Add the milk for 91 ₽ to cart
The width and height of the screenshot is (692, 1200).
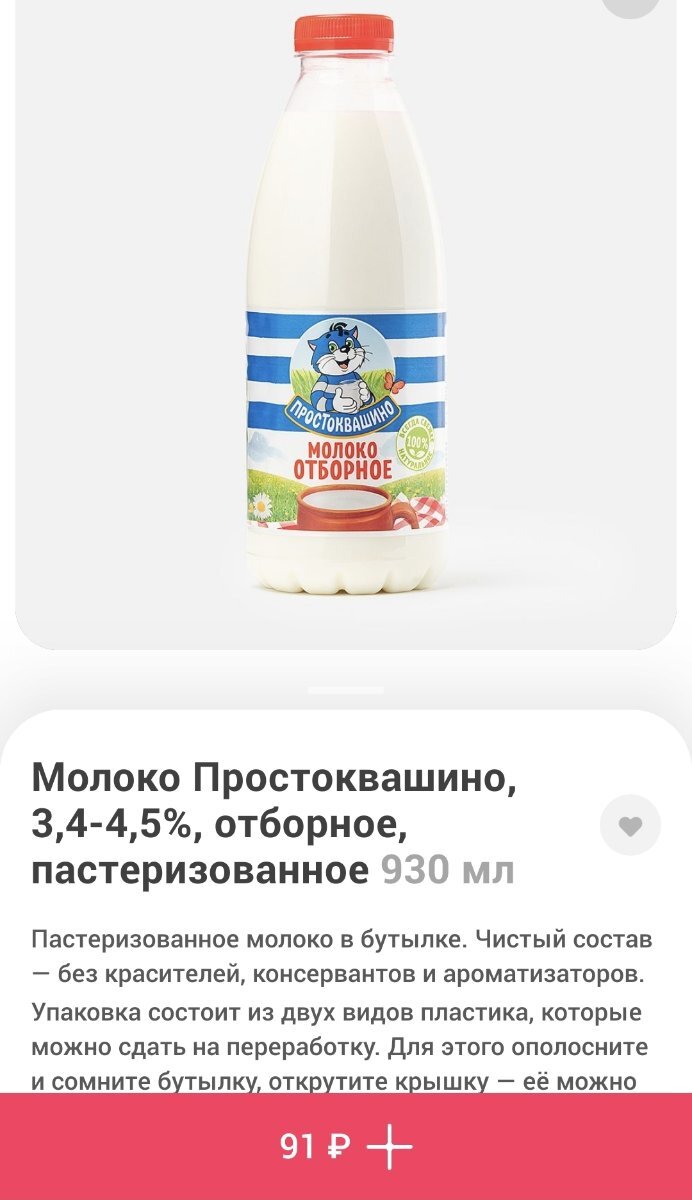(346, 1147)
